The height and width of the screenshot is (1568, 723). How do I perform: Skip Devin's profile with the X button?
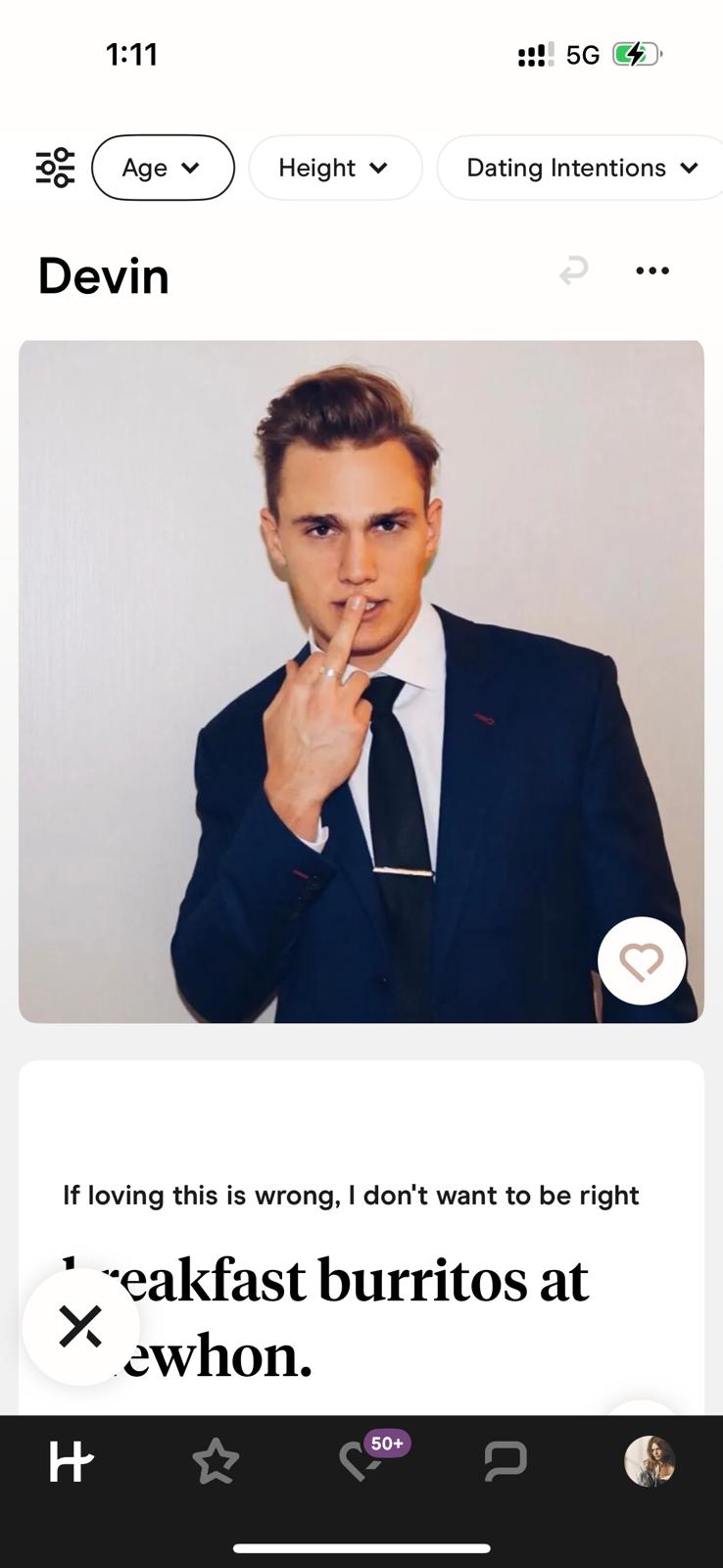point(80,1326)
